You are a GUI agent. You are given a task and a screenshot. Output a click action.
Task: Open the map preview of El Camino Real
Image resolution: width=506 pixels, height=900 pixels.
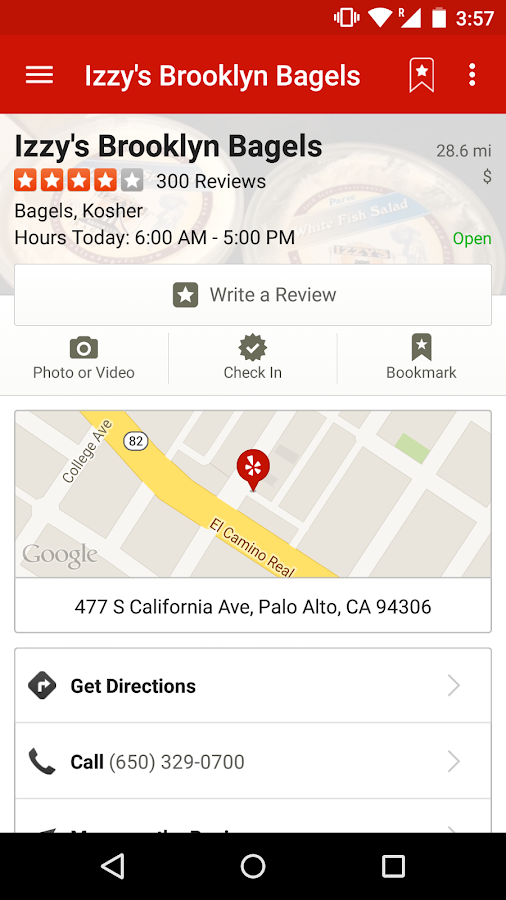pyautogui.click(x=253, y=494)
